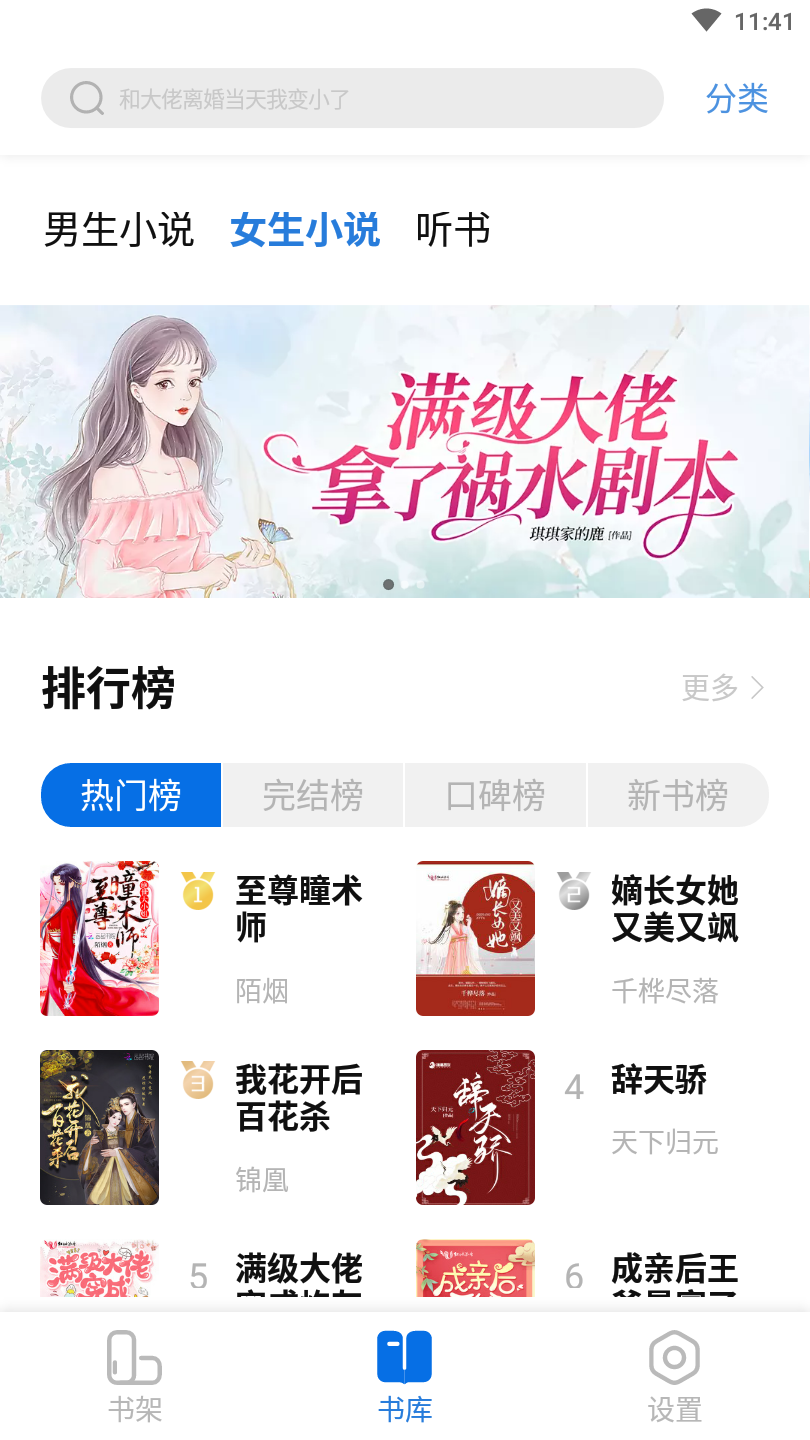
Task: Tap the gold medal icon beside 至尊瞳术师
Action: click(x=198, y=895)
